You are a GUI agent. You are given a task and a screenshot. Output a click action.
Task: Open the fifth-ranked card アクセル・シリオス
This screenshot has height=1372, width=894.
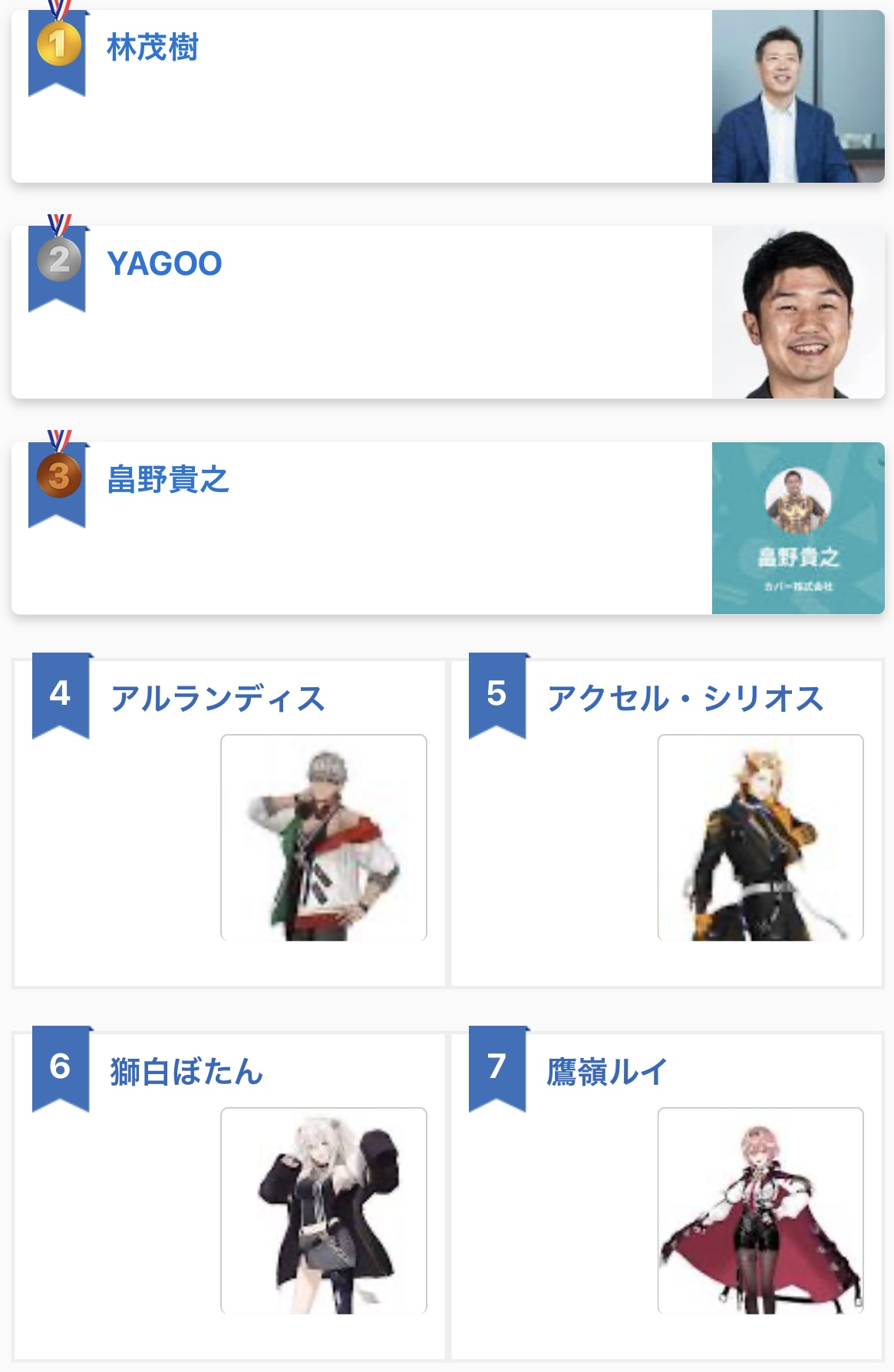point(685,699)
